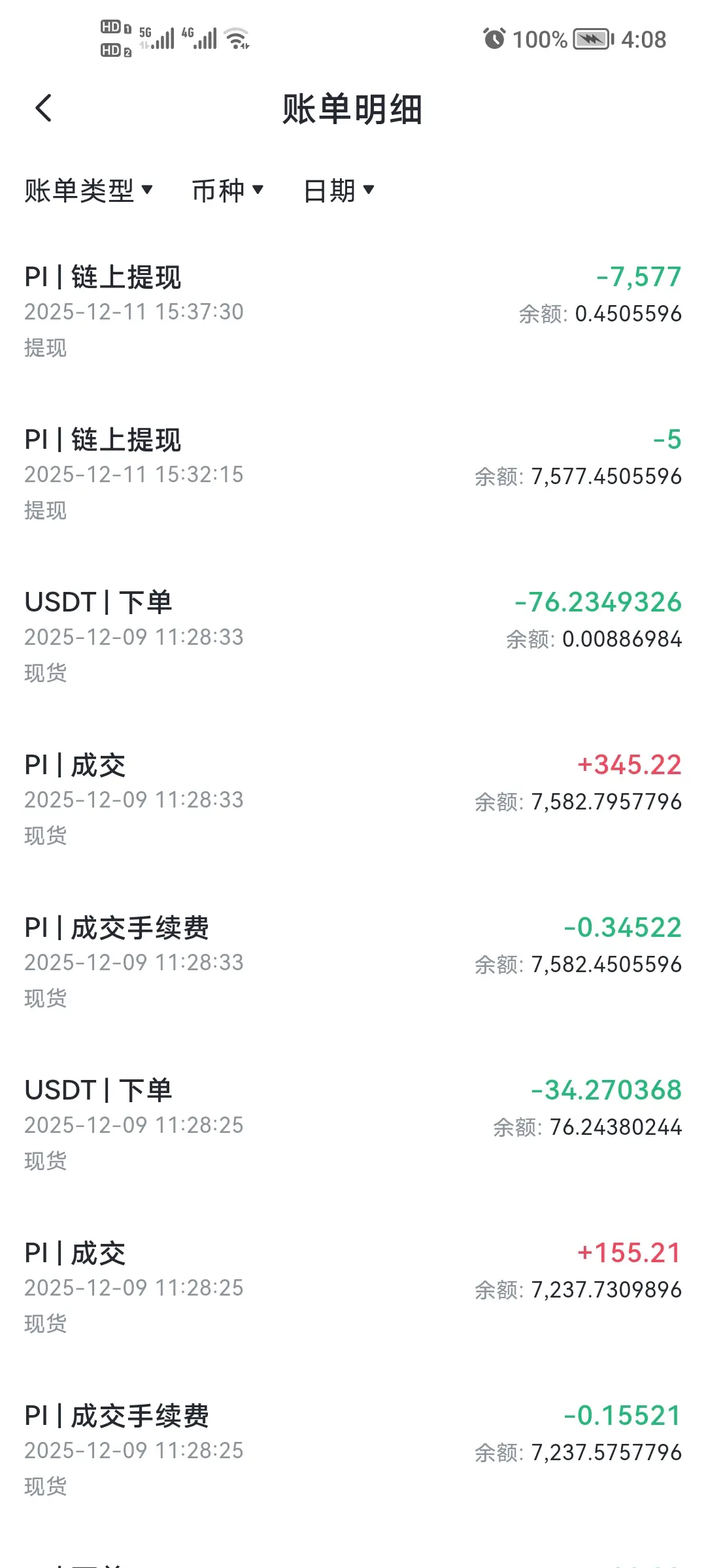Open the PI 链上提现 record of -7,577
This screenshot has width=706, height=1568.
point(353,311)
